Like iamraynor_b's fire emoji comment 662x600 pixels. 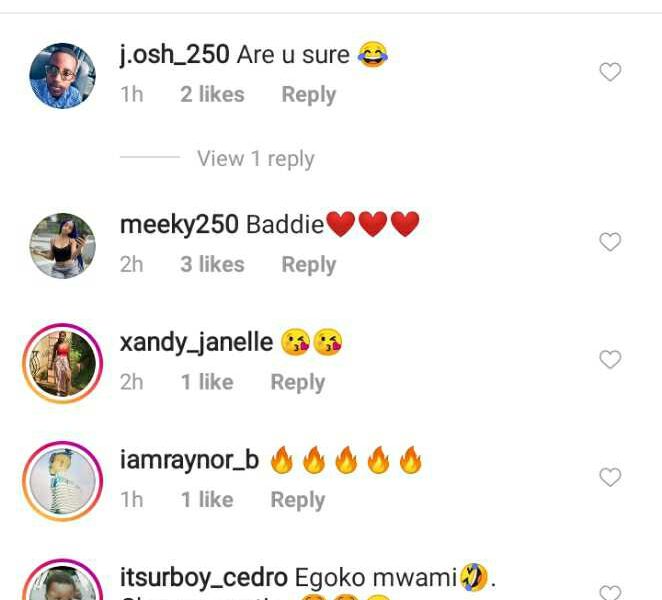pyautogui.click(x=610, y=478)
